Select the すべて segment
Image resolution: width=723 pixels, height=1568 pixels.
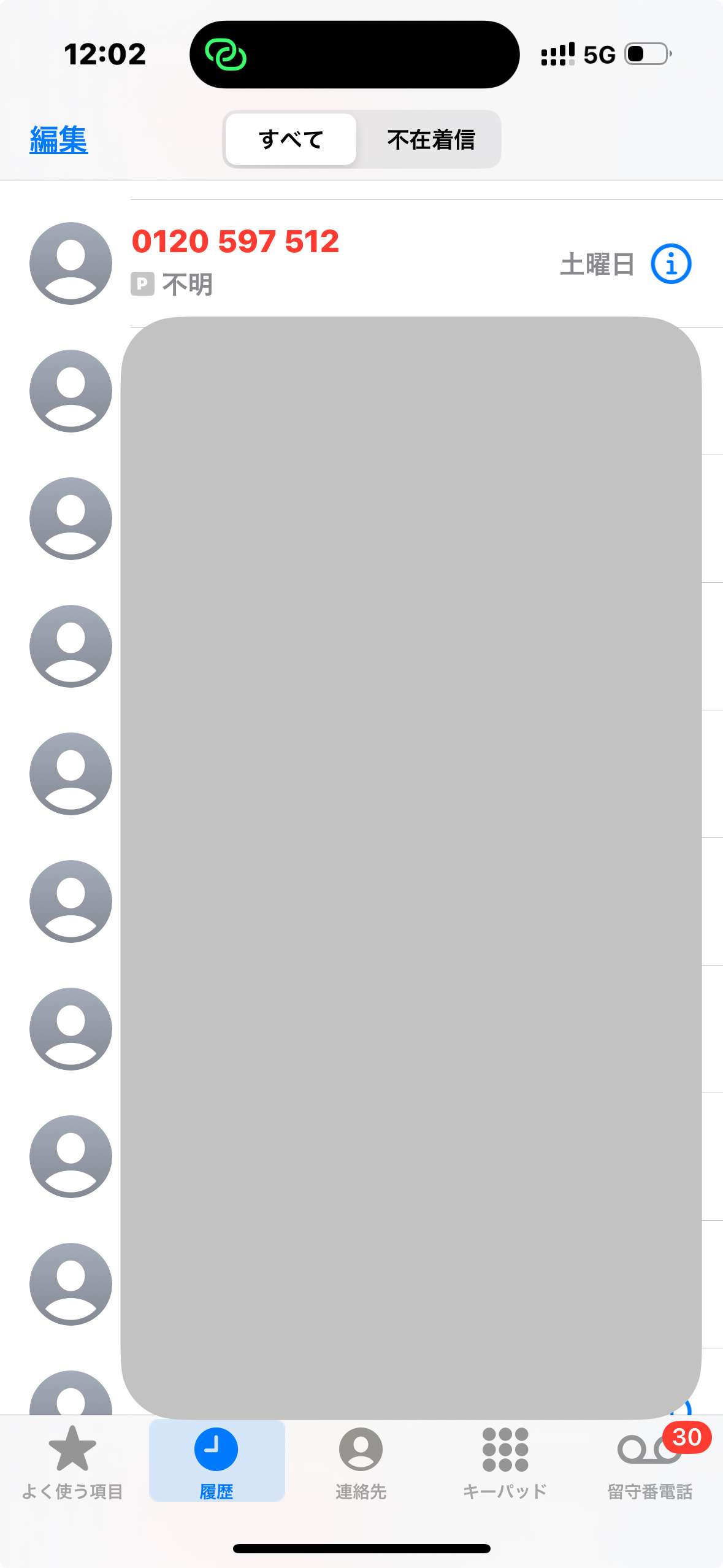tap(291, 140)
